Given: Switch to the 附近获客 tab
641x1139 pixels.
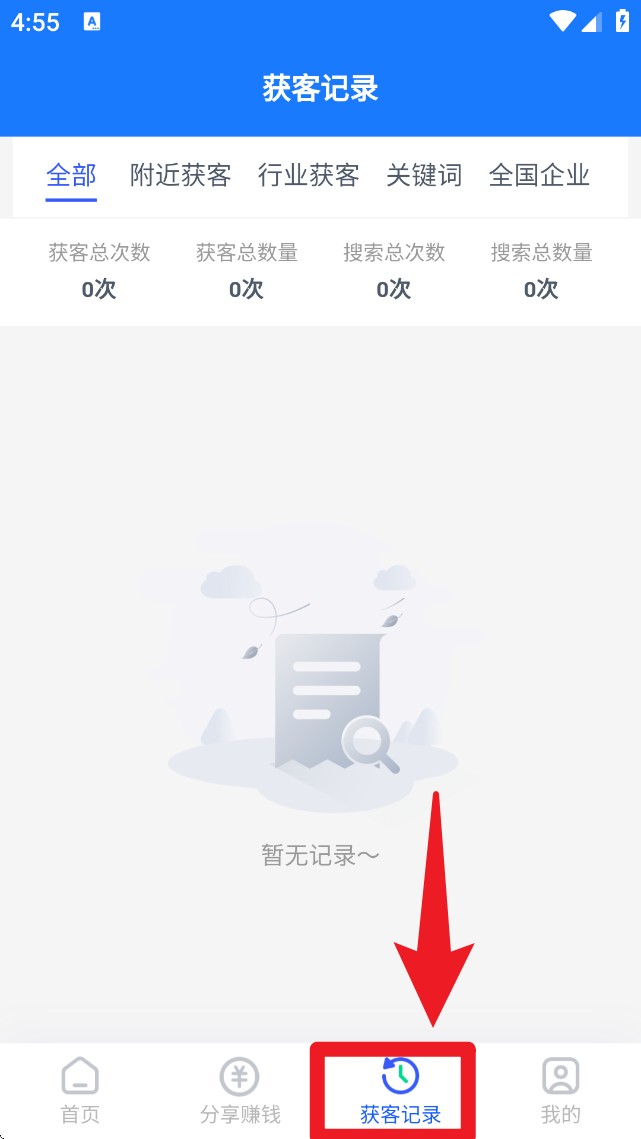Looking at the screenshot, I should point(181,176).
